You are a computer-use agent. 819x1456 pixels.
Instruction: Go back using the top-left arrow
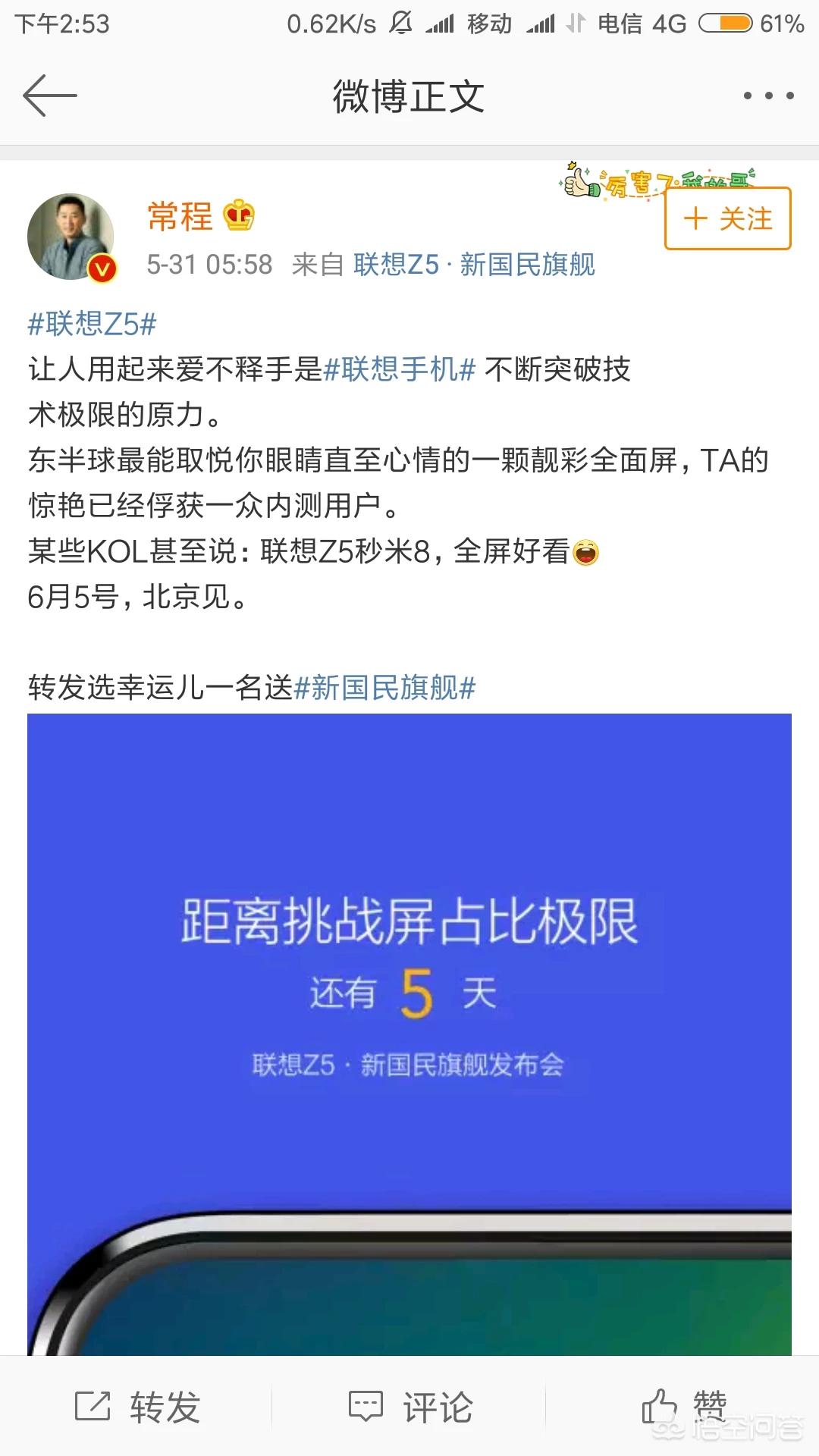pos(50,96)
